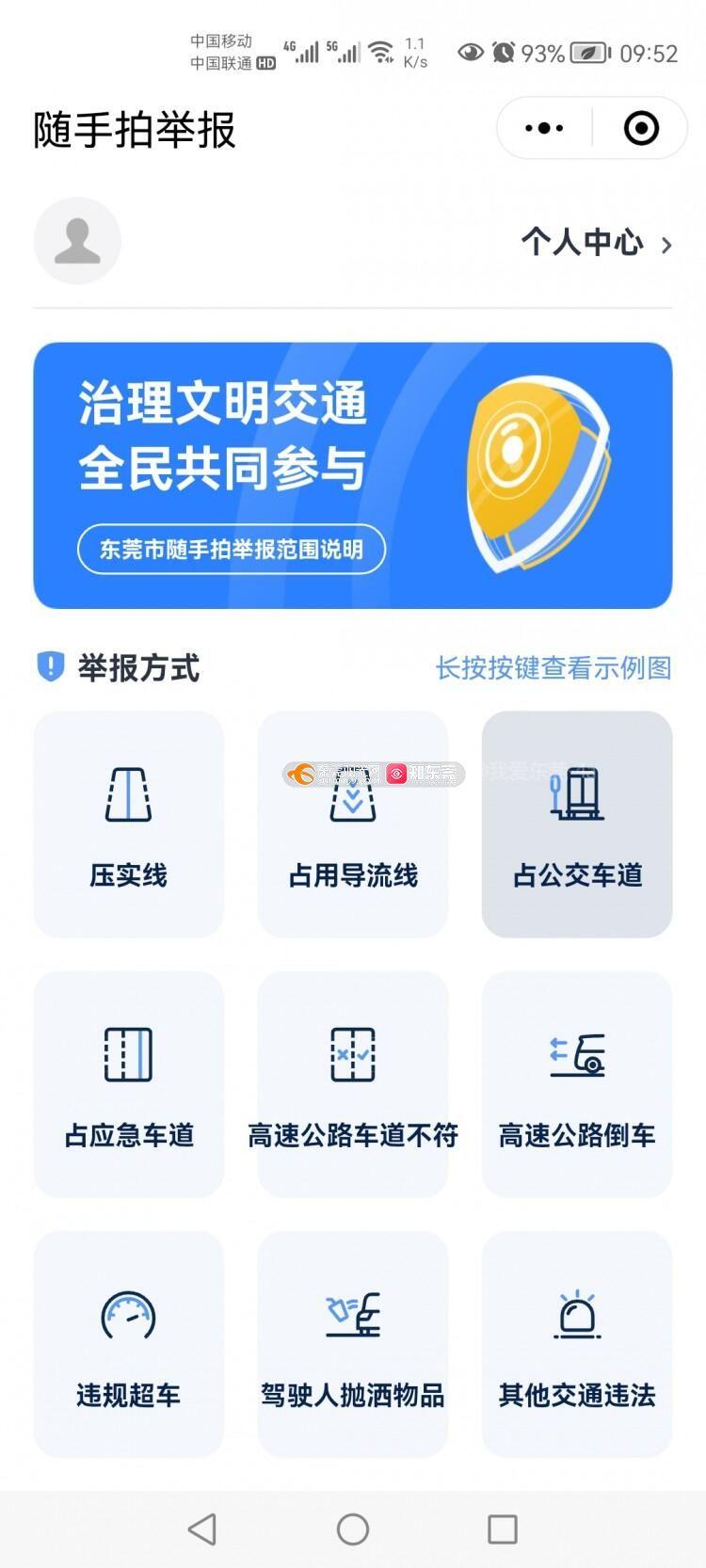Report 驾驶人抛洒物品 violation
Image resolution: width=706 pixels, height=1568 pixels.
point(353,1344)
